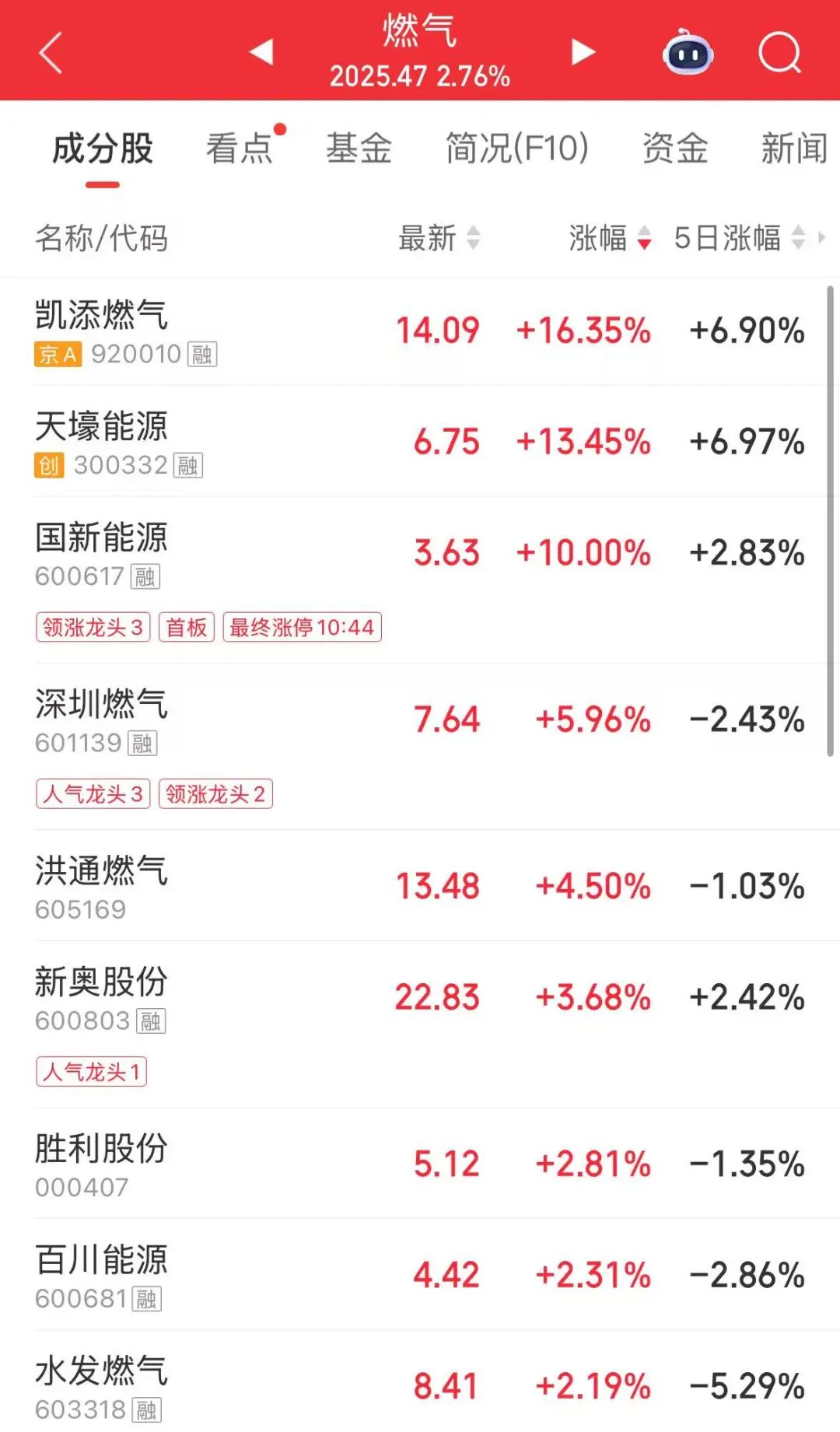Open 深圳燃气 stock row

102,705
